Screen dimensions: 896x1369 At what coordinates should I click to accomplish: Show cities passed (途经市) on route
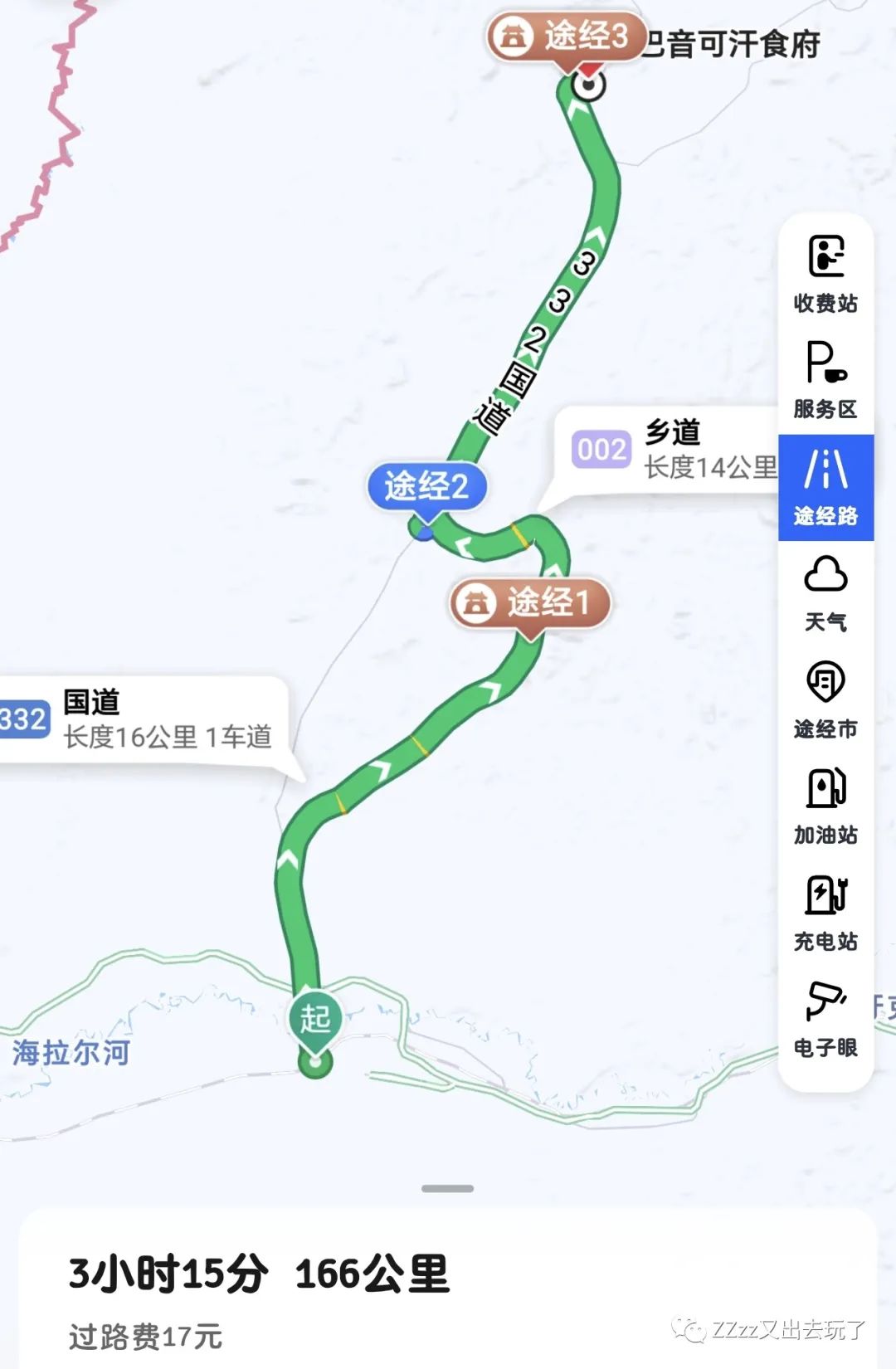pos(825,699)
